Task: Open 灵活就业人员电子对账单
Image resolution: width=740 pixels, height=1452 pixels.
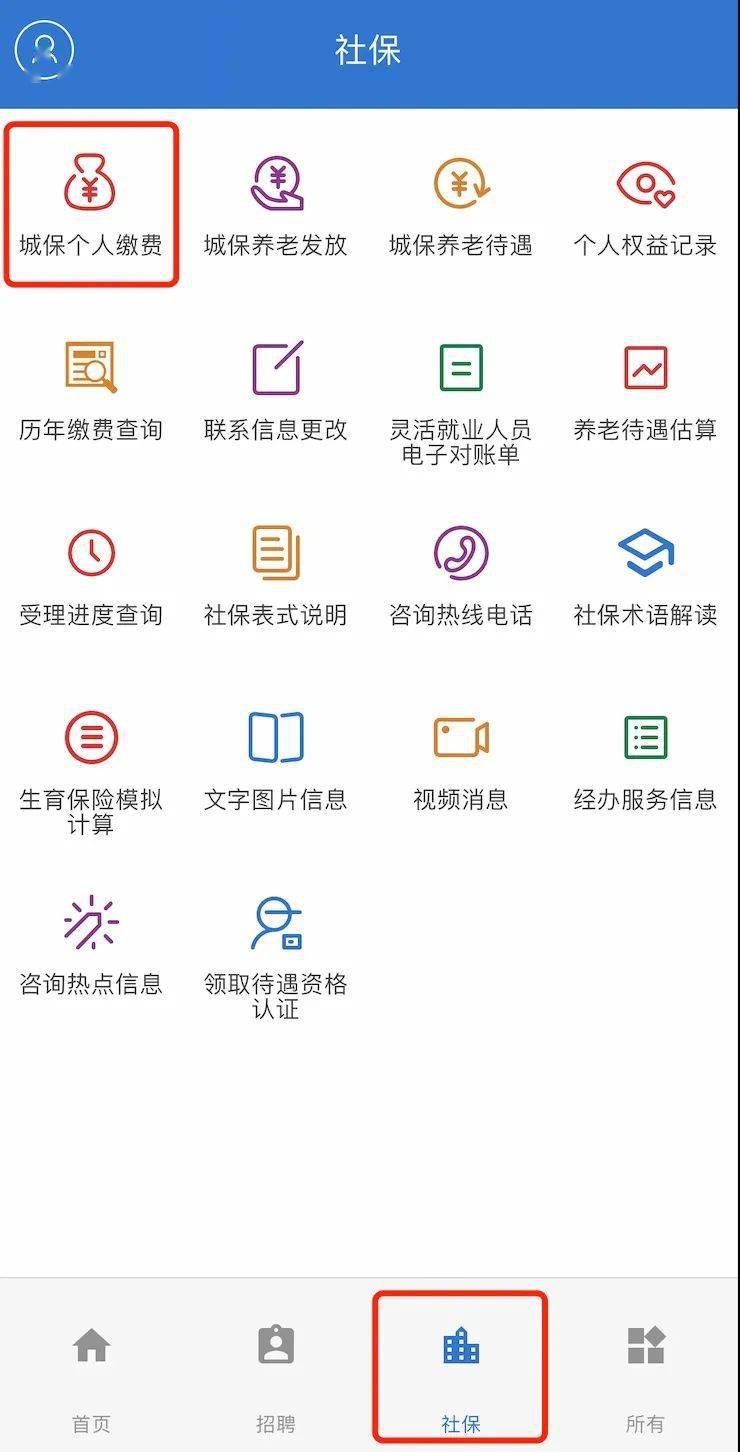Action: tap(460, 400)
